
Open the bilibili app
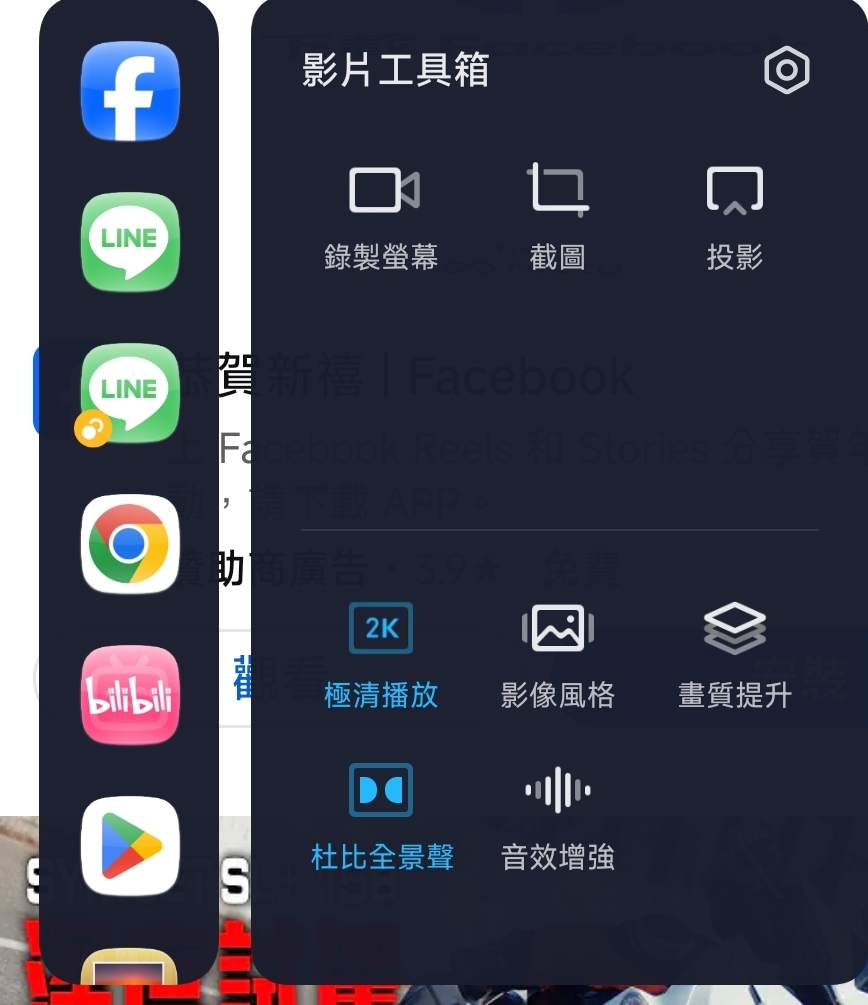[x=130, y=694]
